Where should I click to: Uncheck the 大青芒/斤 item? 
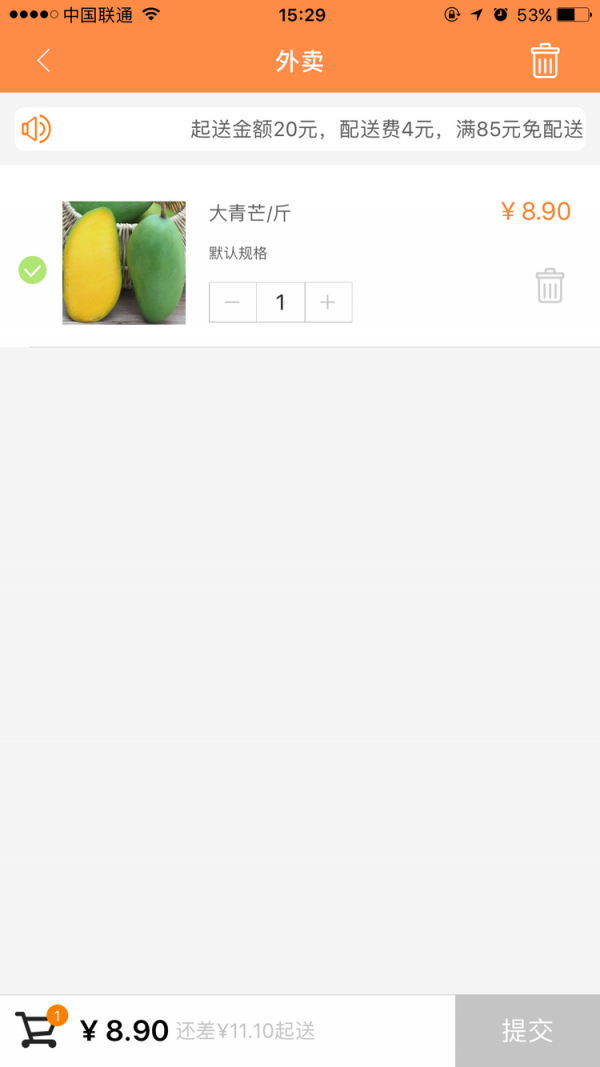click(33, 270)
